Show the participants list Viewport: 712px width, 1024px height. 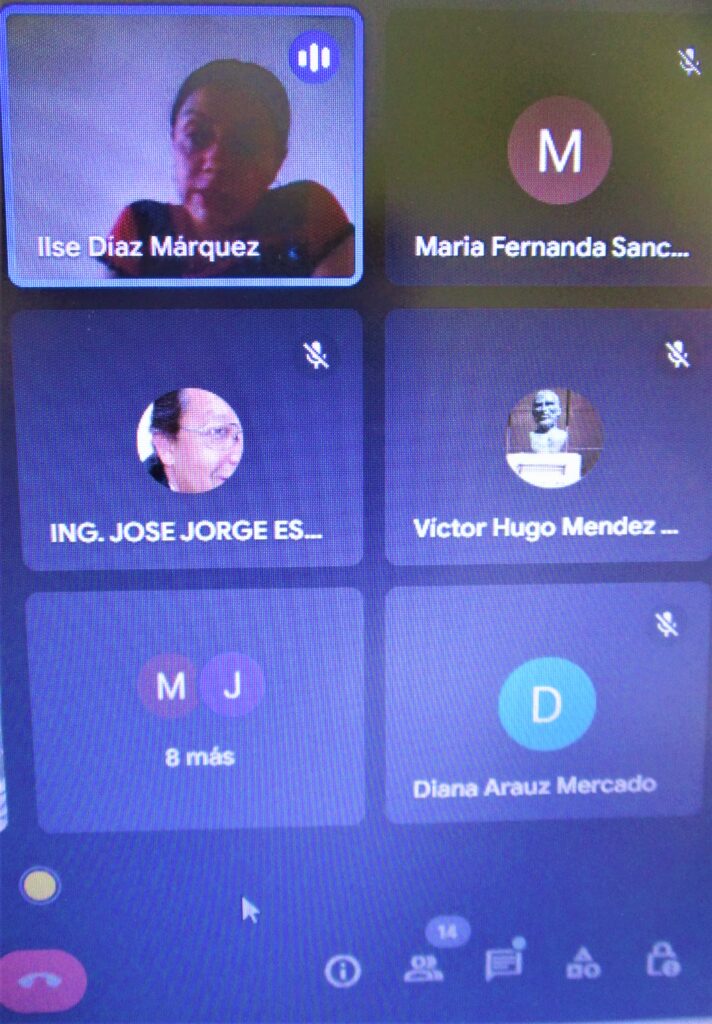tap(423, 967)
